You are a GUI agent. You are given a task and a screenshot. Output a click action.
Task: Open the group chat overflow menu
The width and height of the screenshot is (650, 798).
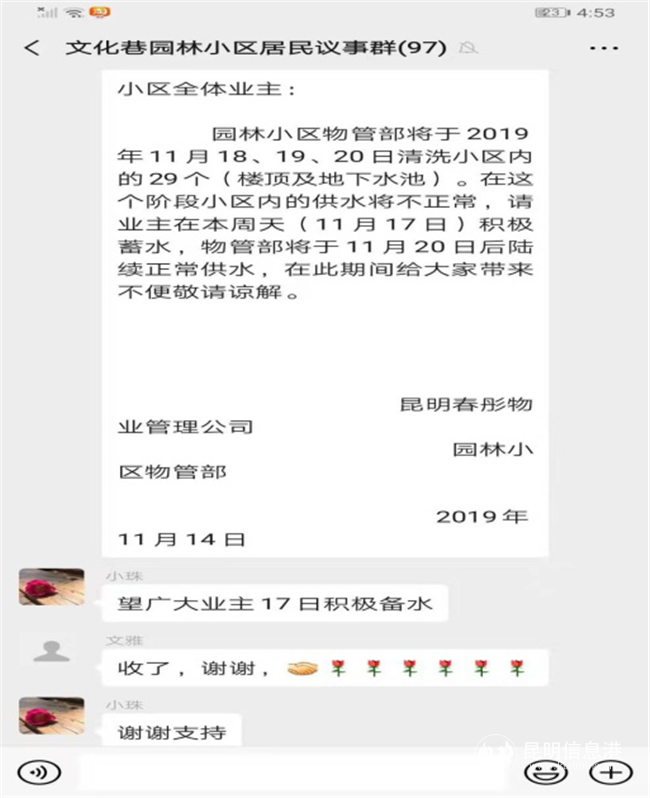(603, 48)
